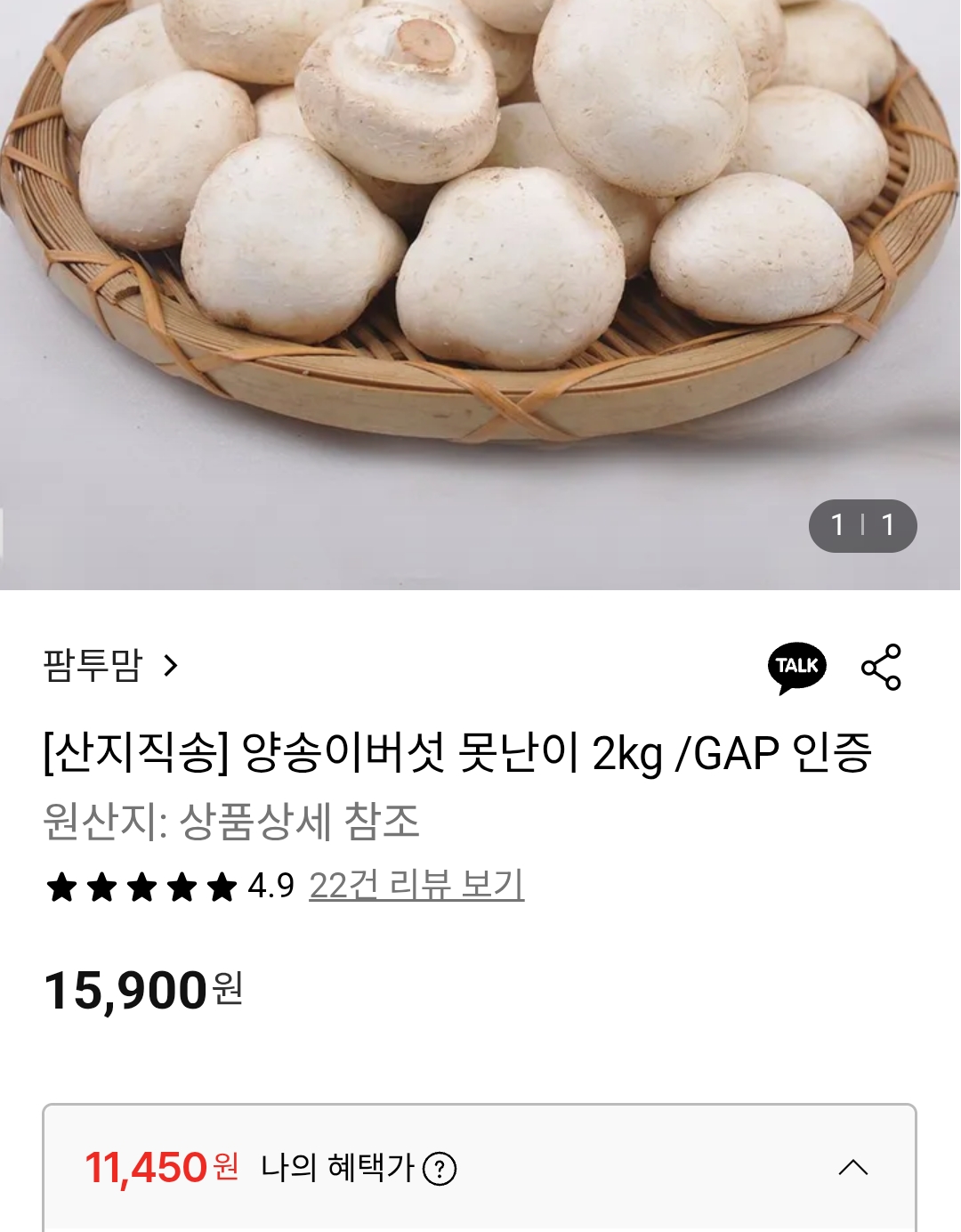Screen dimensions: 961x1232
Task: Show 나의 혜택가 help tooltip
Action: [x=440, y=1169]
